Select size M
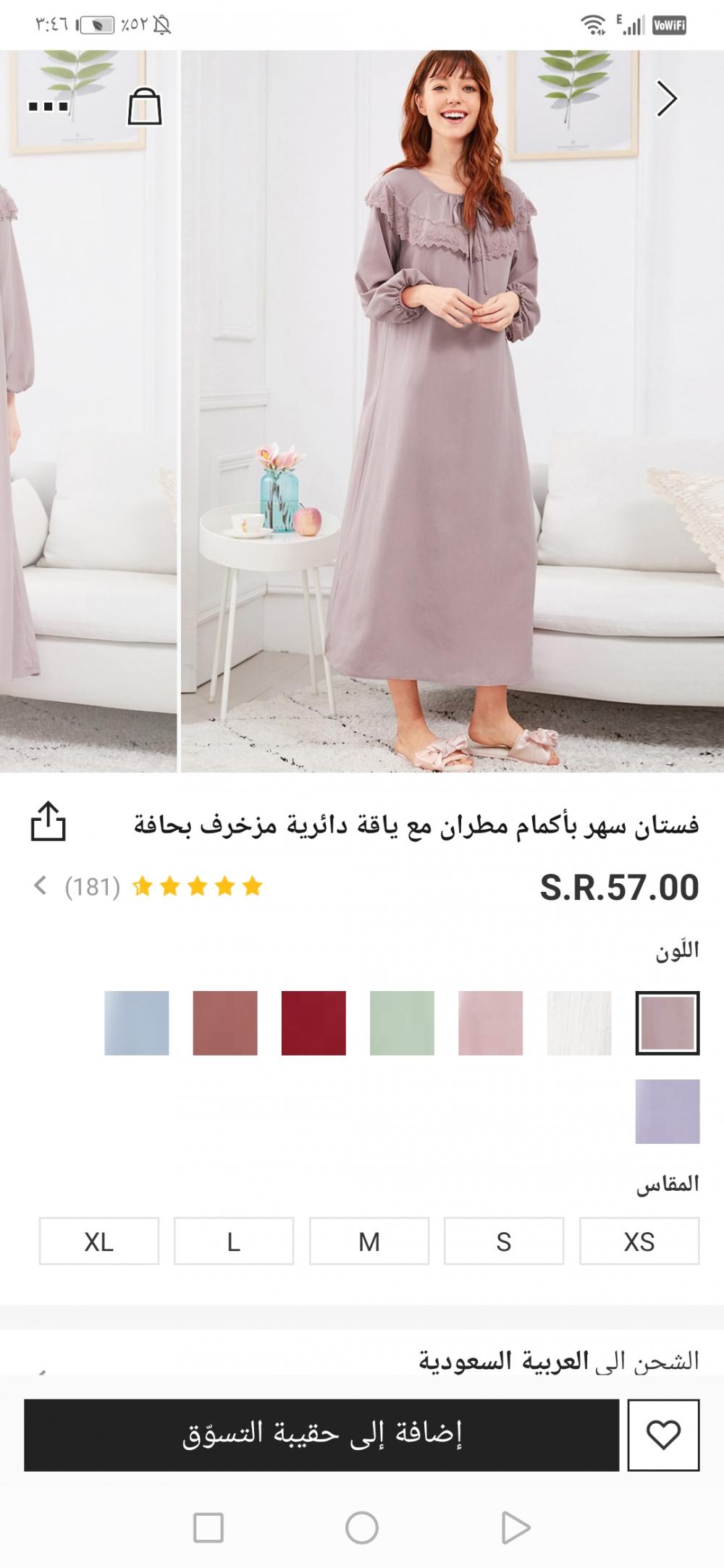 369,1242
